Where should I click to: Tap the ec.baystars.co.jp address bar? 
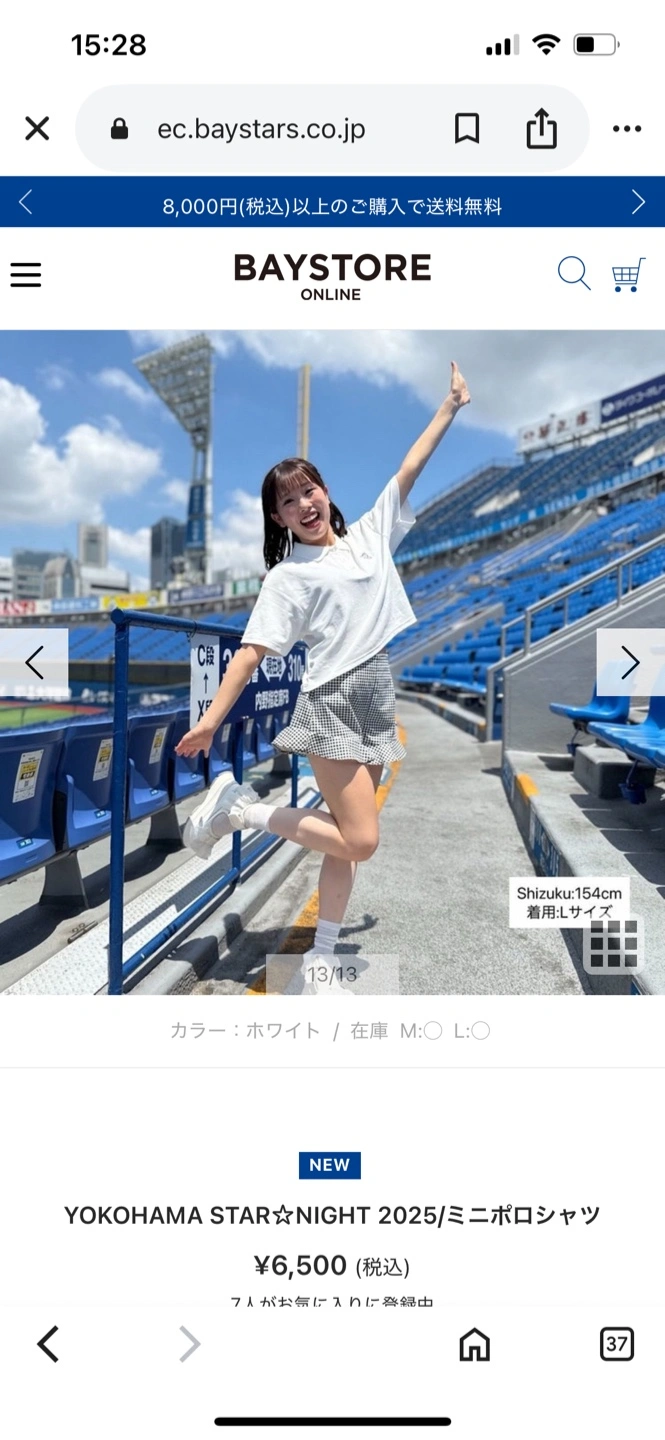click(260, 129)
